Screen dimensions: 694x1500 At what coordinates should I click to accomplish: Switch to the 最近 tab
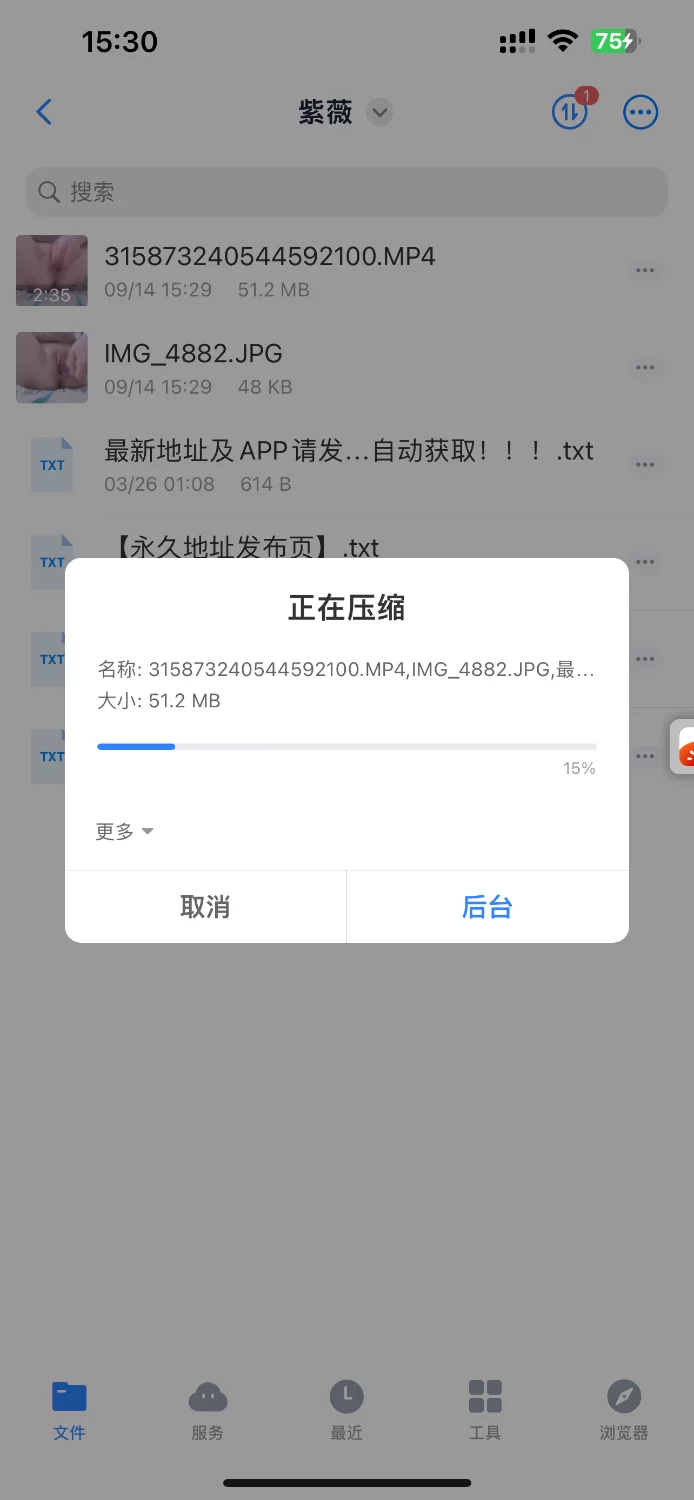pyautogui.click(x=346, y=1410)
